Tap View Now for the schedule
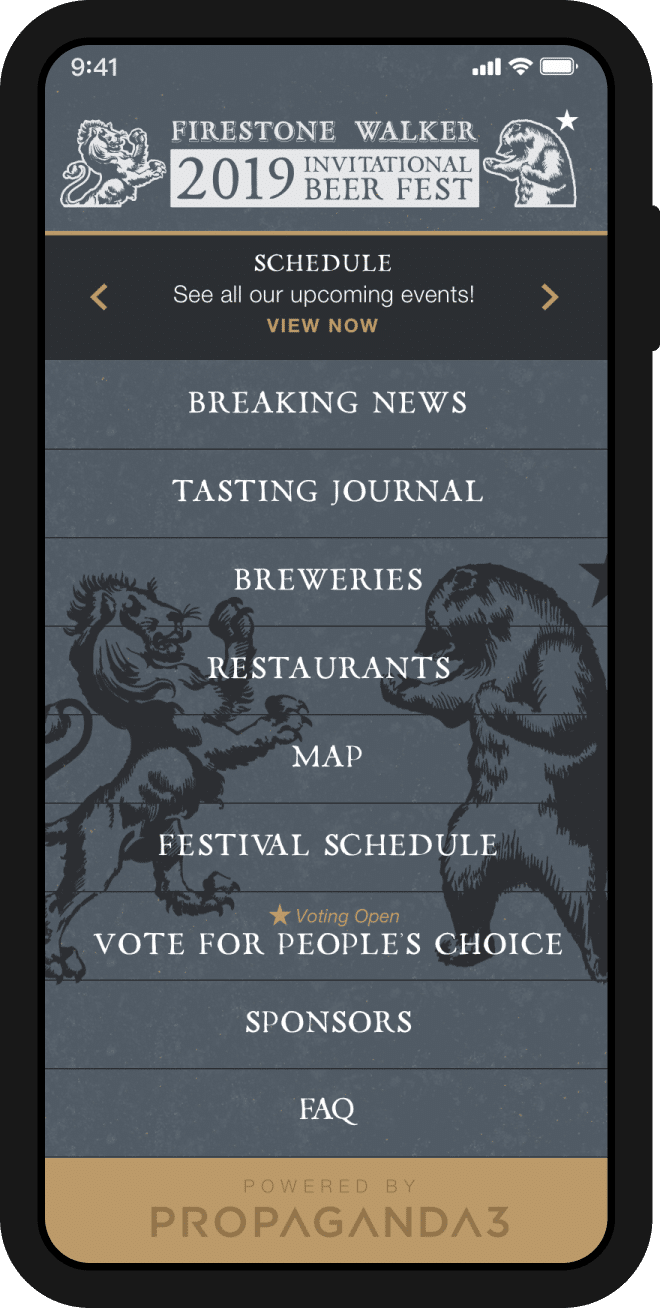This screenshot has width=661, height=1308. click(x=322, y=326)
